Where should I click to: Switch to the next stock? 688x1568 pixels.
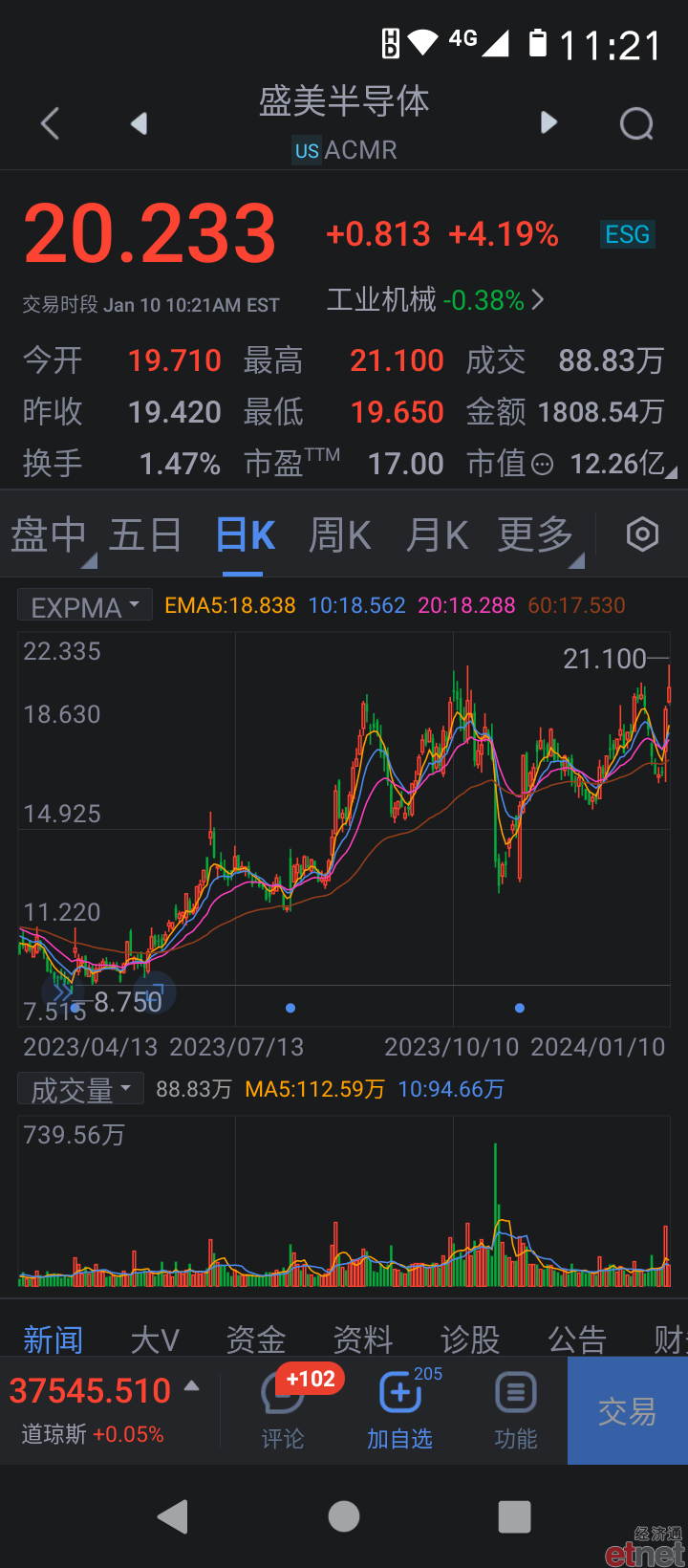[548, 122]
